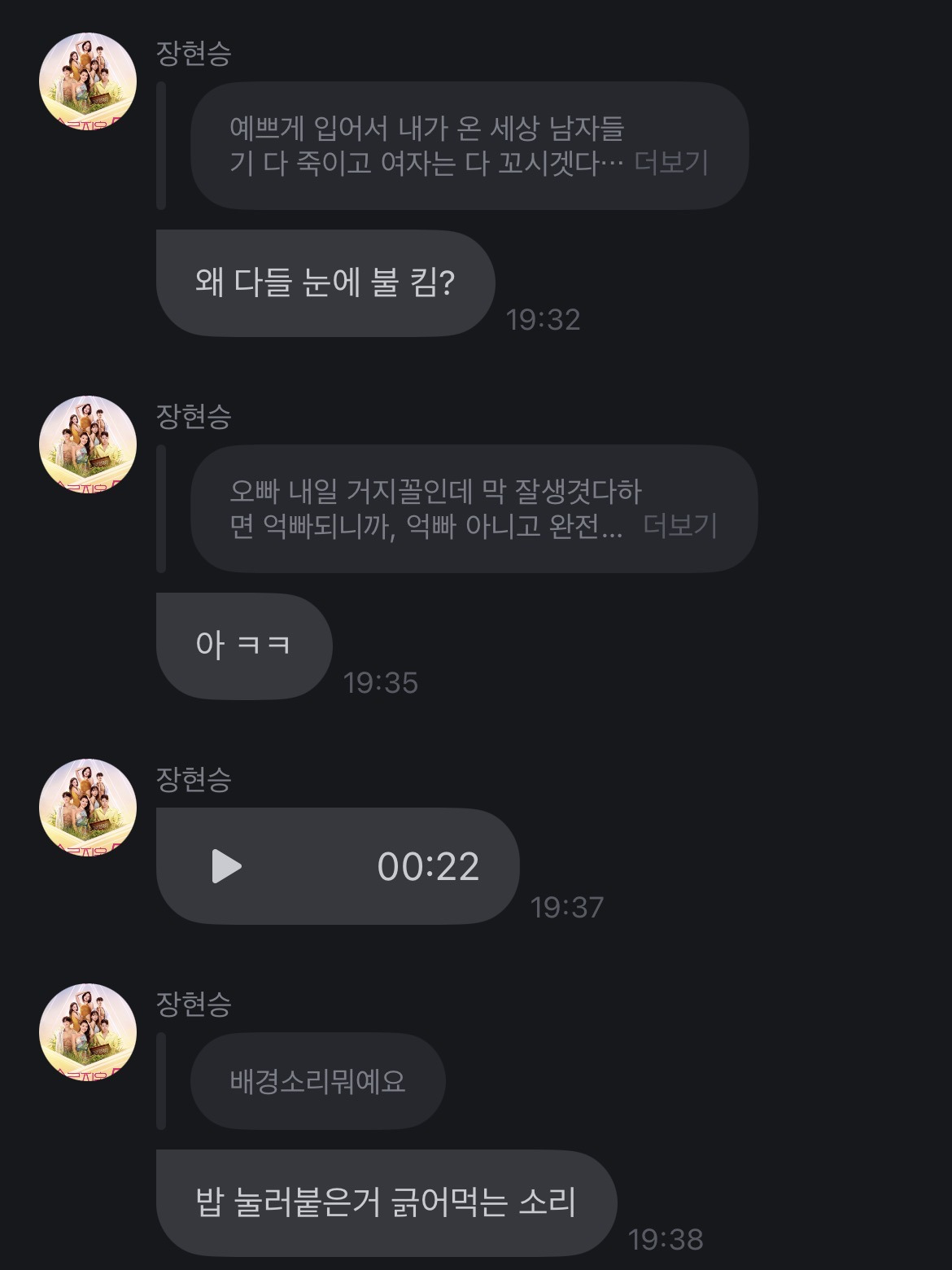Play the 00:22 voice message
The height and width of the screenshot is (1270, 952).
226,866
